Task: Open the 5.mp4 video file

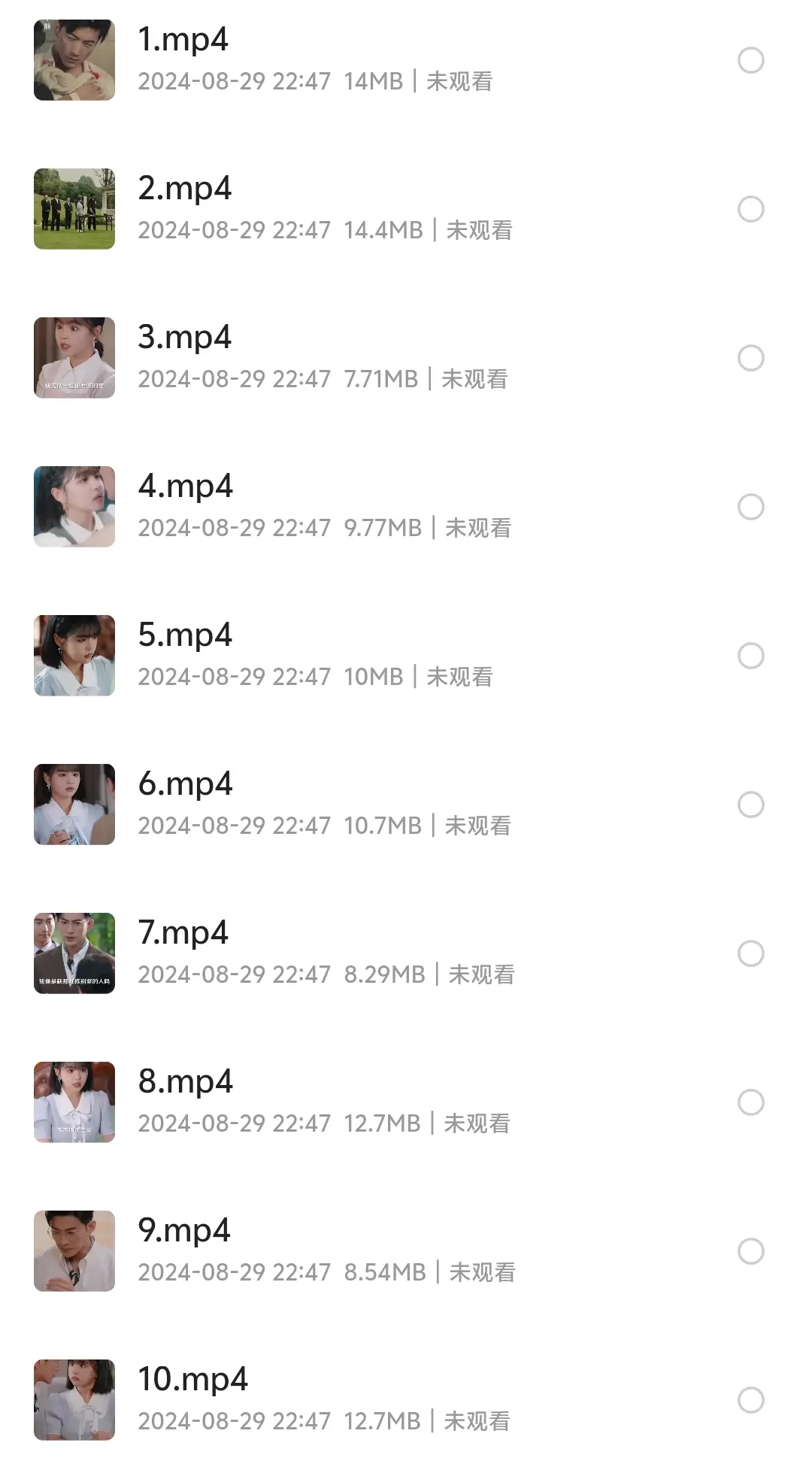Action: coord(185,635)
